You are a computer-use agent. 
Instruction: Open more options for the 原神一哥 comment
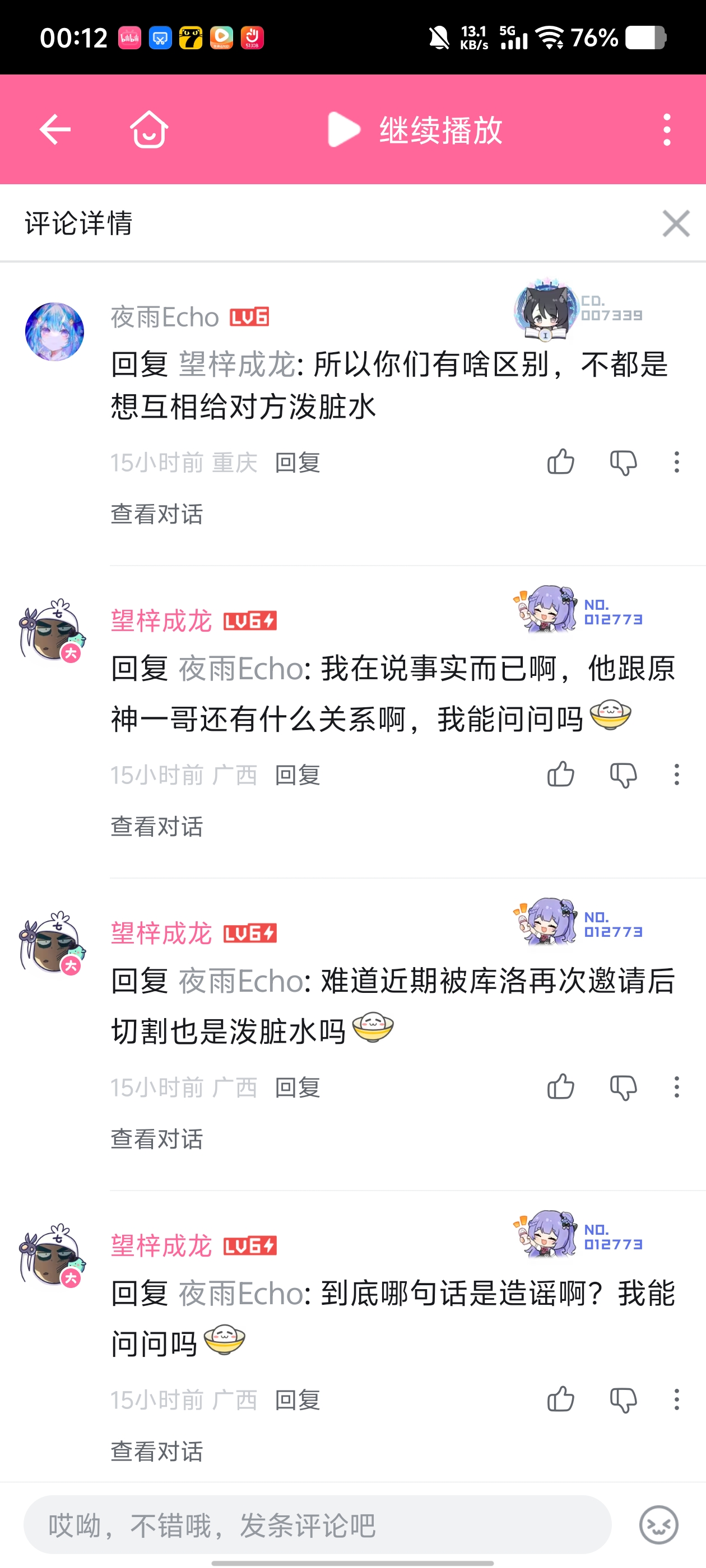676,774
